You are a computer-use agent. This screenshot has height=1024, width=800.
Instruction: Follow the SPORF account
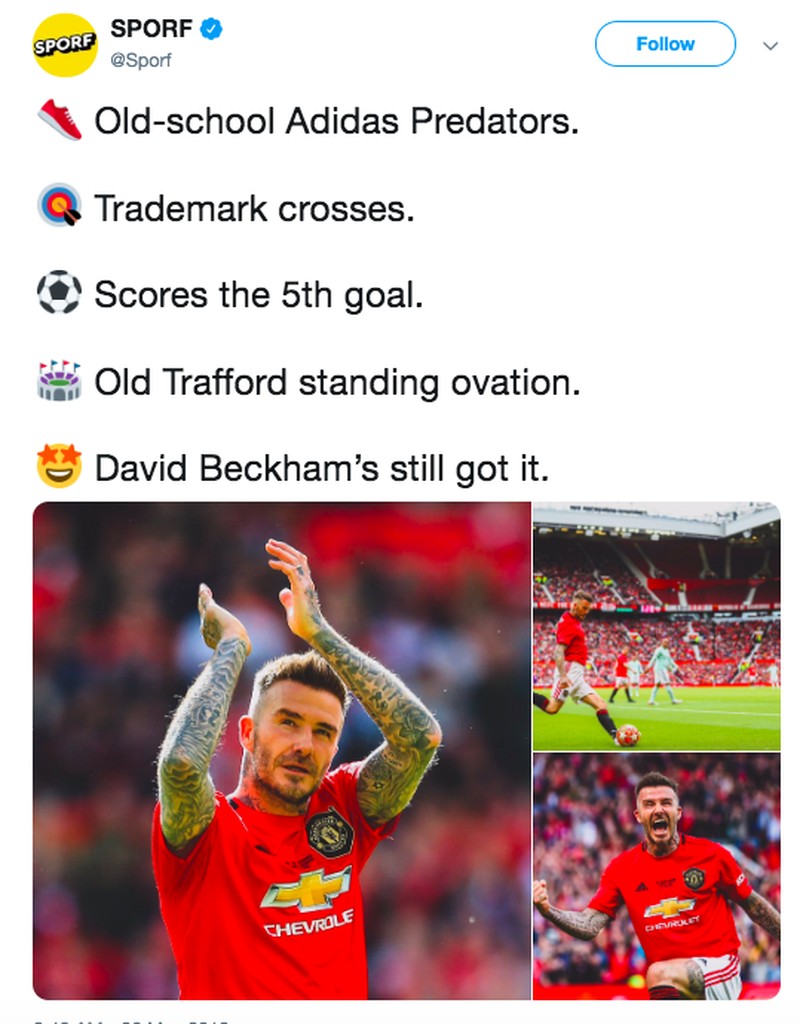(x=665, y=44)
